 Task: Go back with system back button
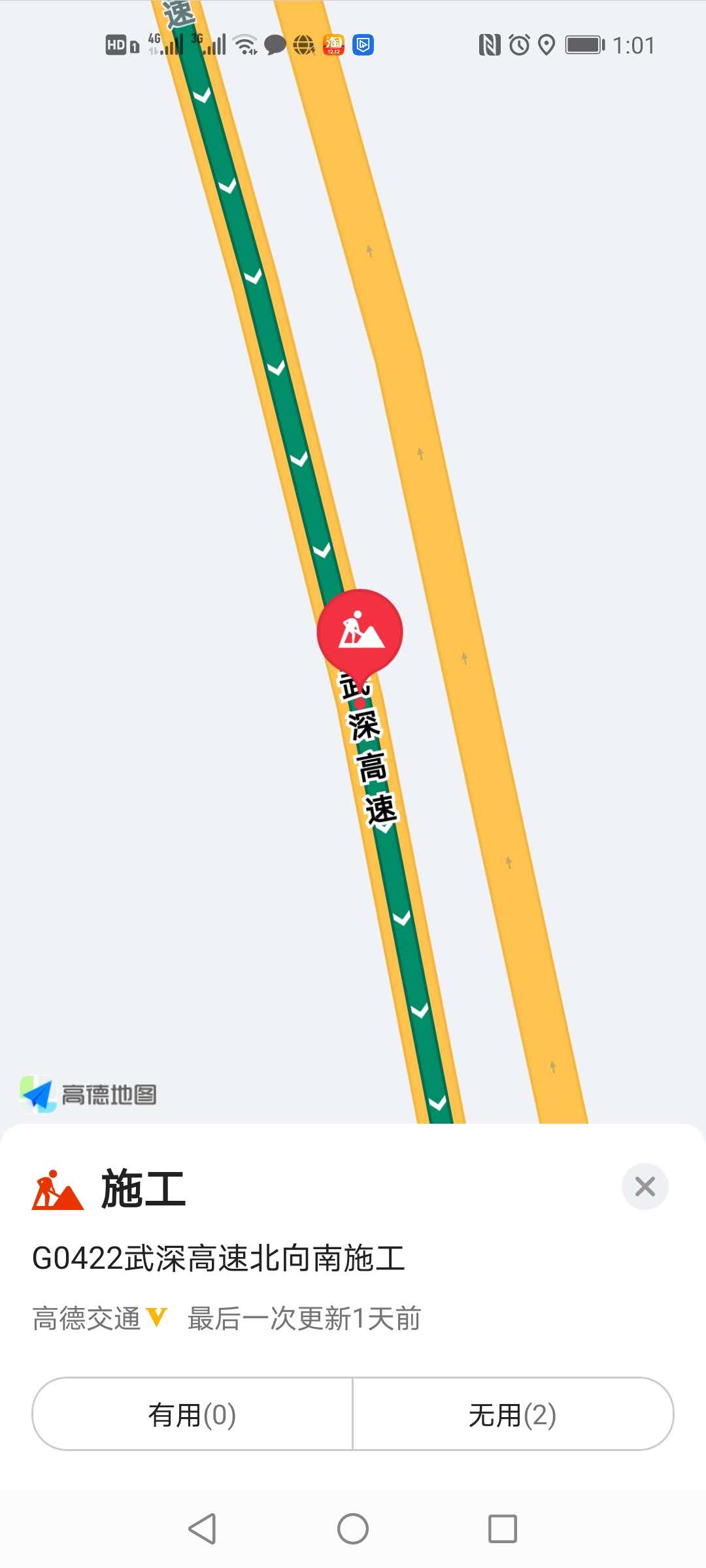click(202, 1529)
